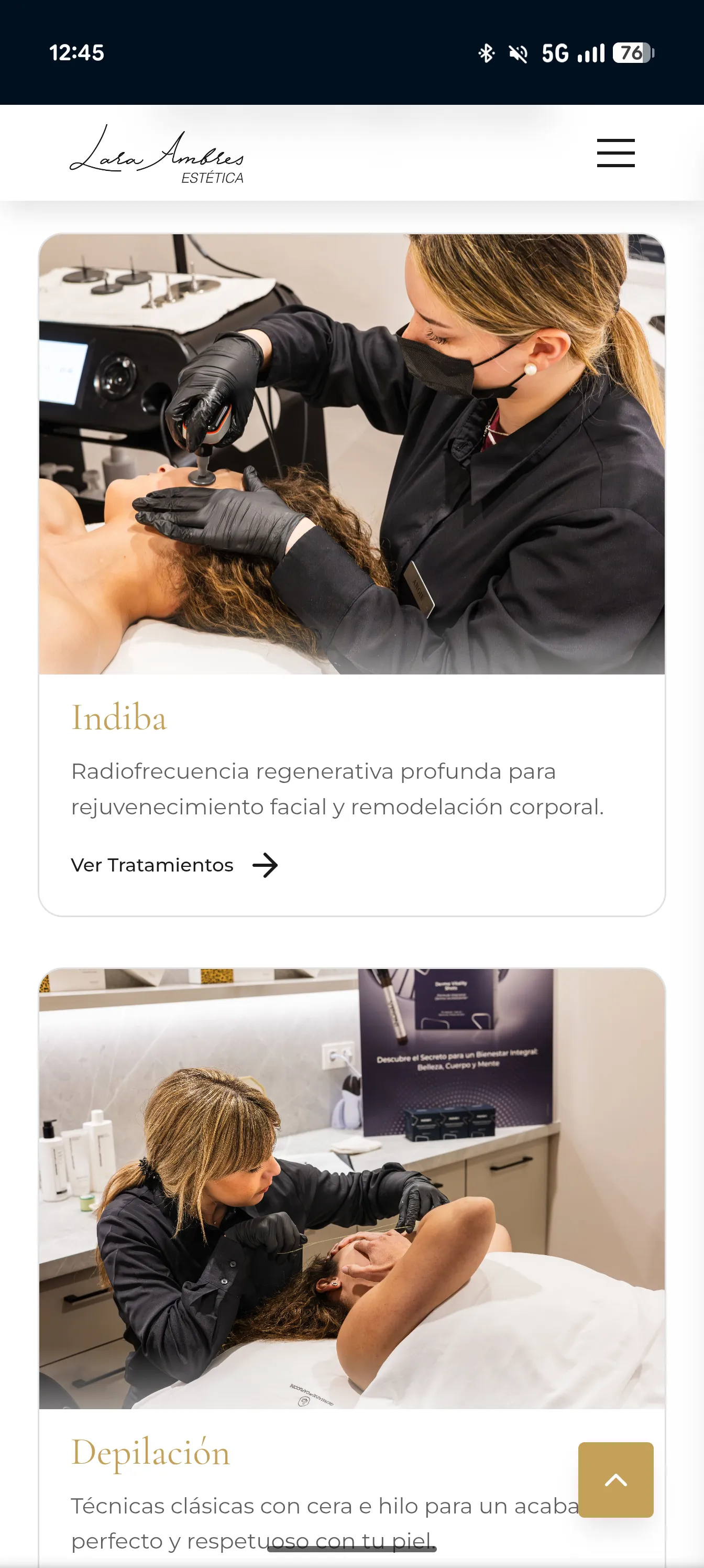Tap the gold back-to-top arrow button

[615, 1480]
